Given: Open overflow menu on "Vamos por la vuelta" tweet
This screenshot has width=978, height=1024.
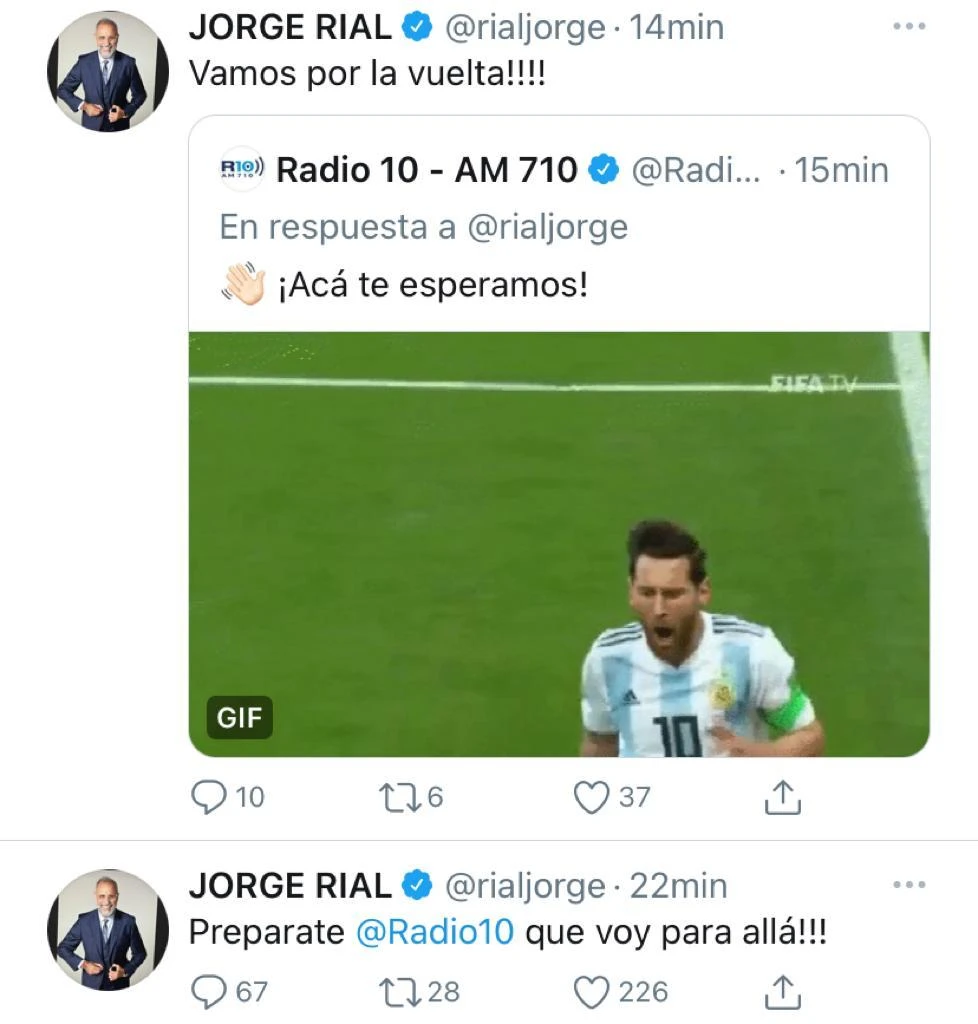Looking at the screenshot, I should pos(908,27).
